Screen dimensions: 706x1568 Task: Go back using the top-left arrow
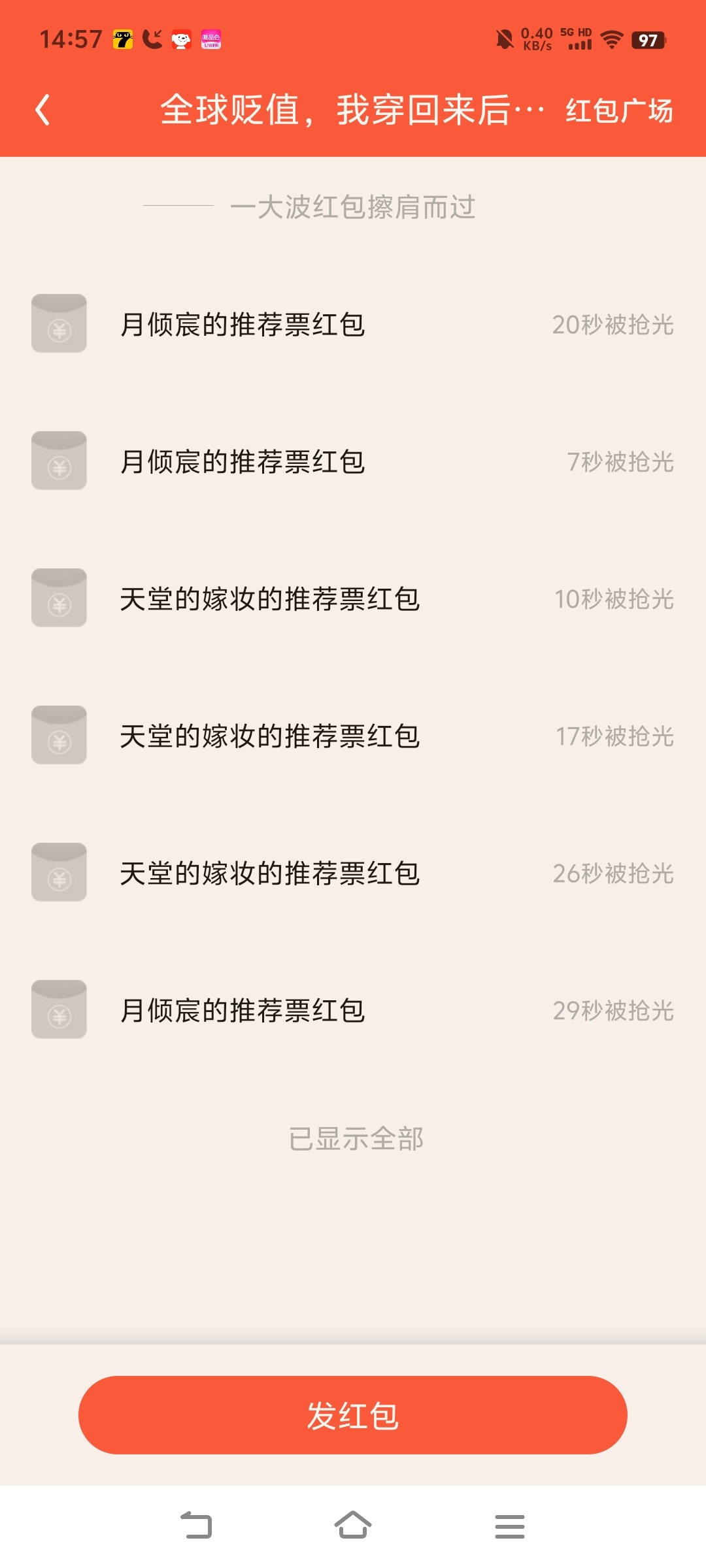(x=42, y=110)
